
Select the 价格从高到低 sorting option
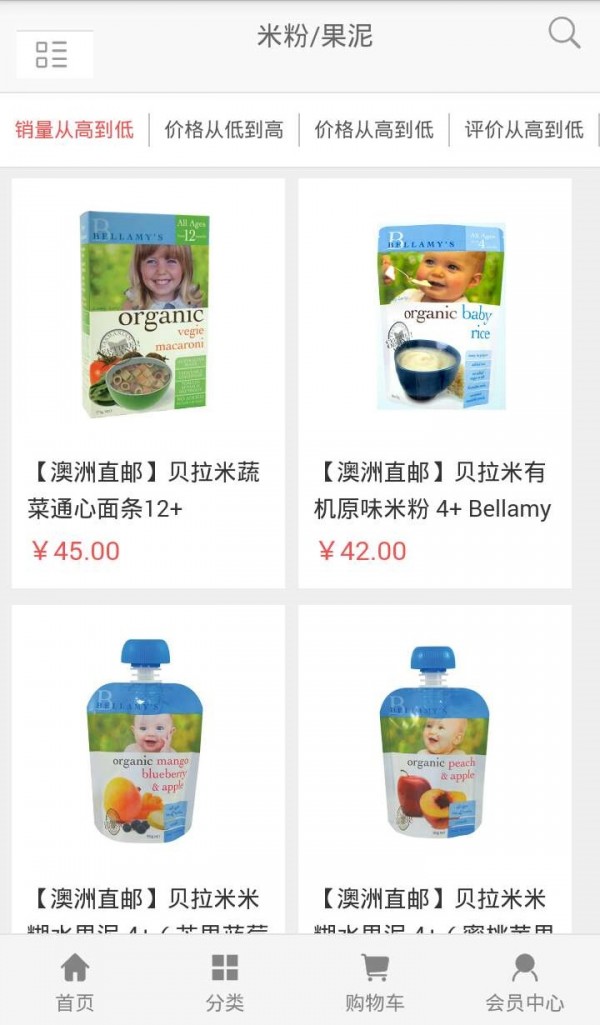tap(374, 130)
